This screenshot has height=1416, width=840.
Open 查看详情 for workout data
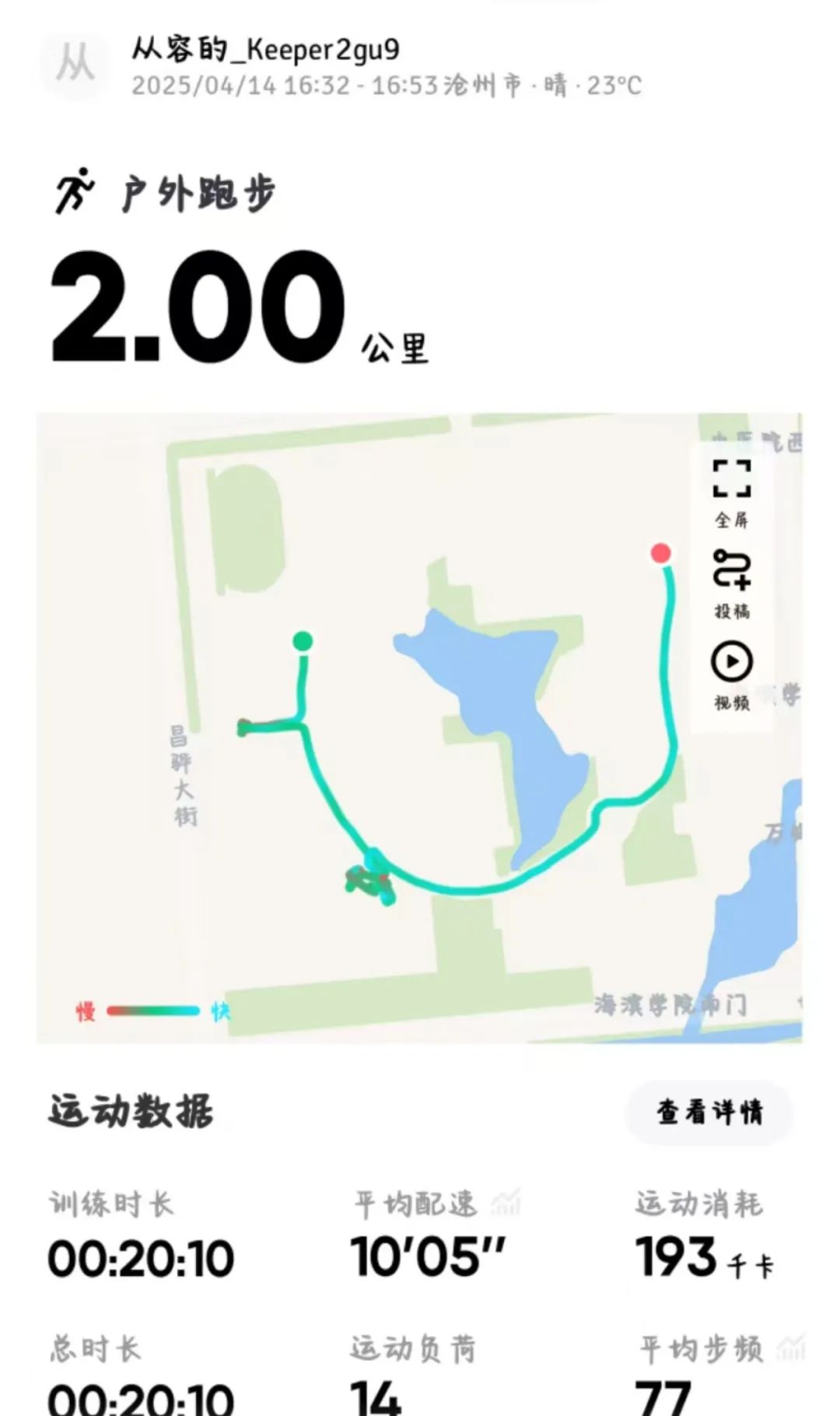click(x=709, y=1112)
